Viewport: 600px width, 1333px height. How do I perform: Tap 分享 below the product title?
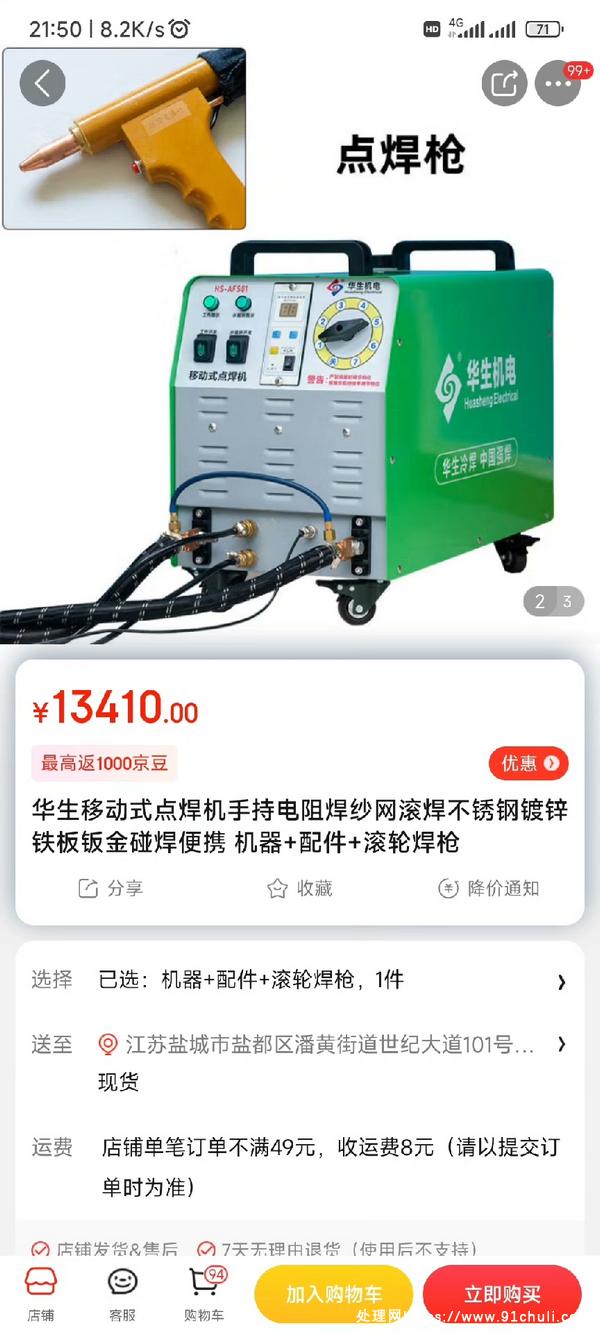pos(111,888)
